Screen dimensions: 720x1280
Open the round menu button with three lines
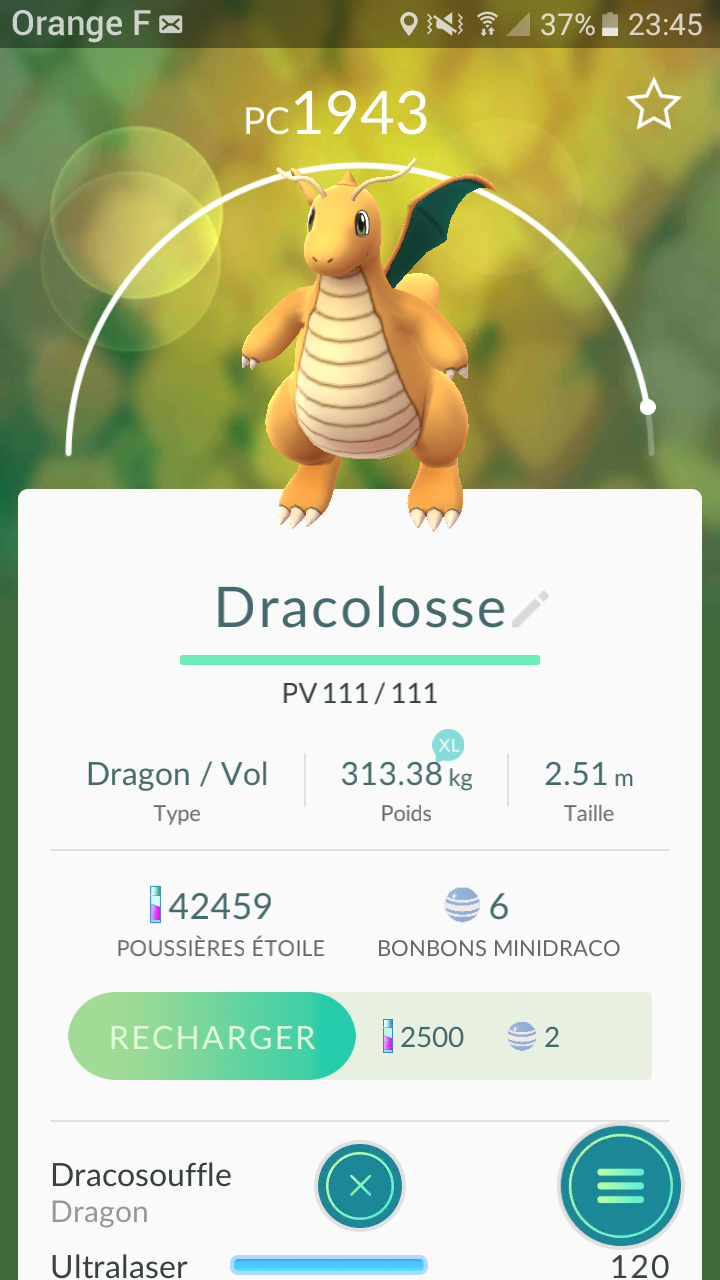620,1186
